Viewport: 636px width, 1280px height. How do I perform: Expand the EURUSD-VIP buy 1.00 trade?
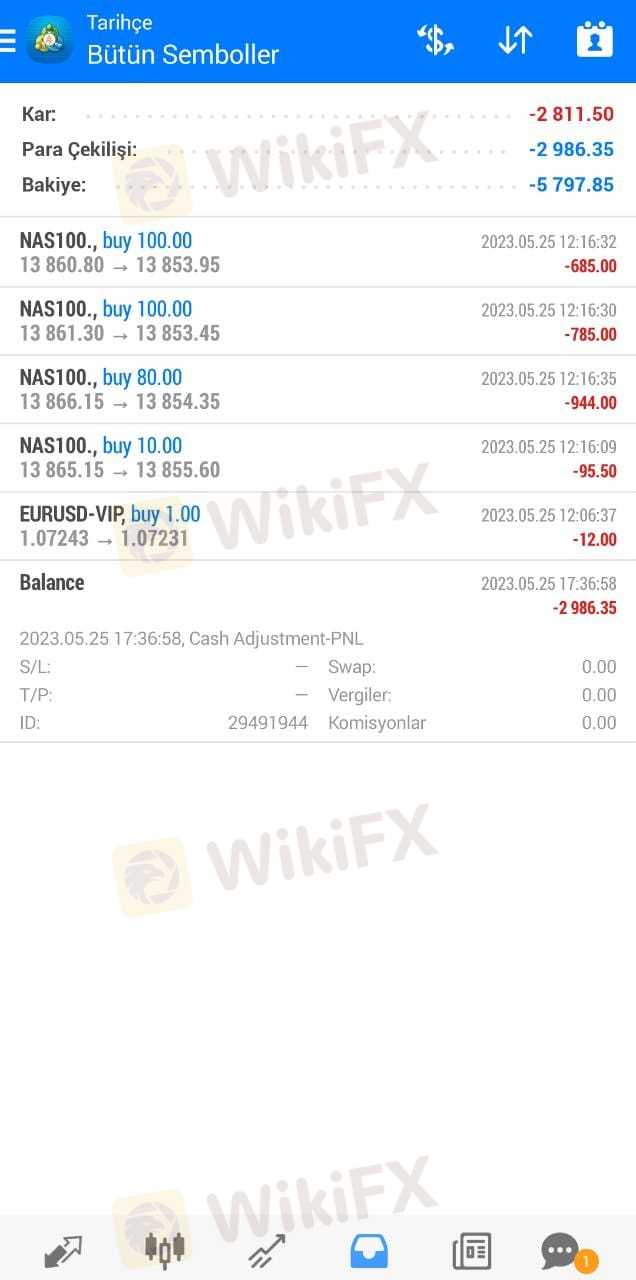[x=318, y=526]
